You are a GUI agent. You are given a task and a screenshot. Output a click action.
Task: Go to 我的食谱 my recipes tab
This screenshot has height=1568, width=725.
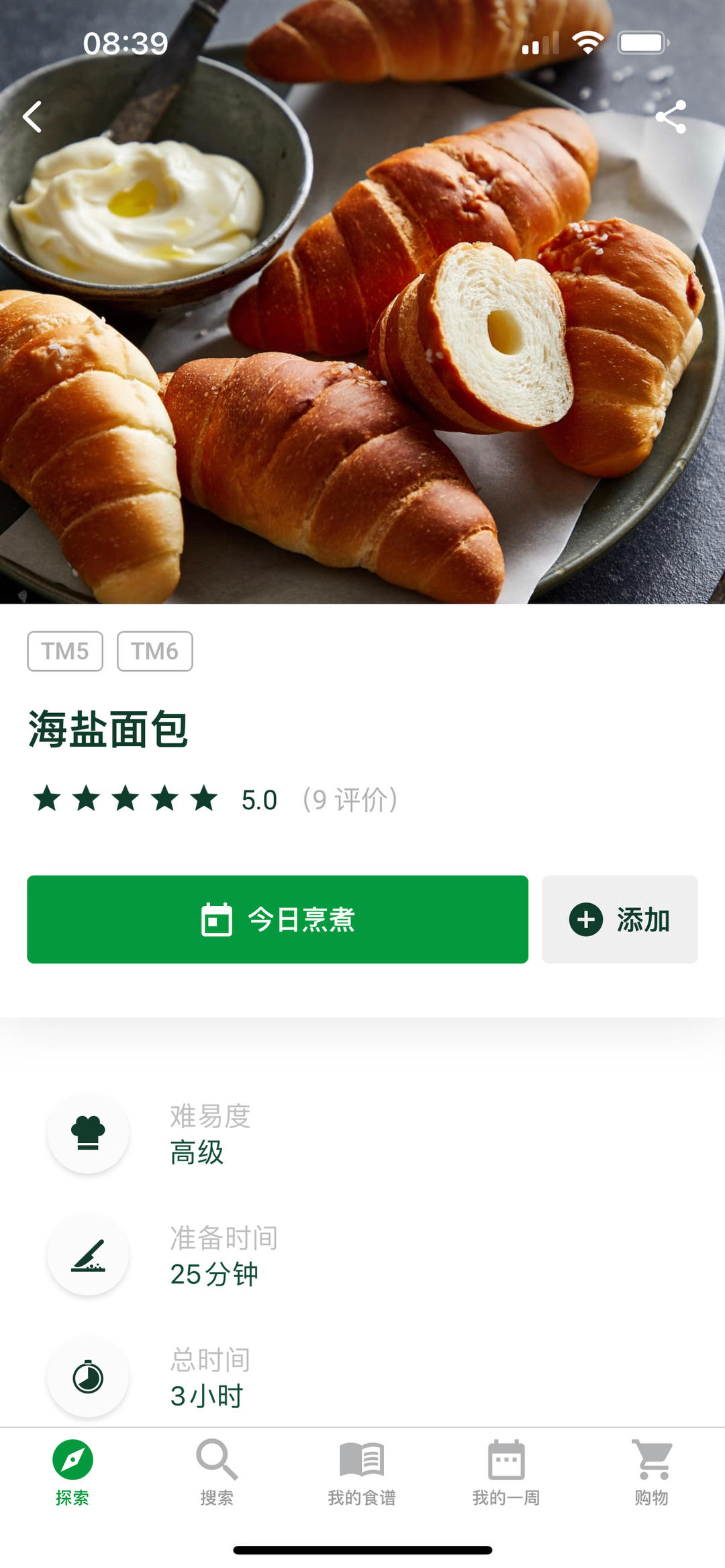362,1472
